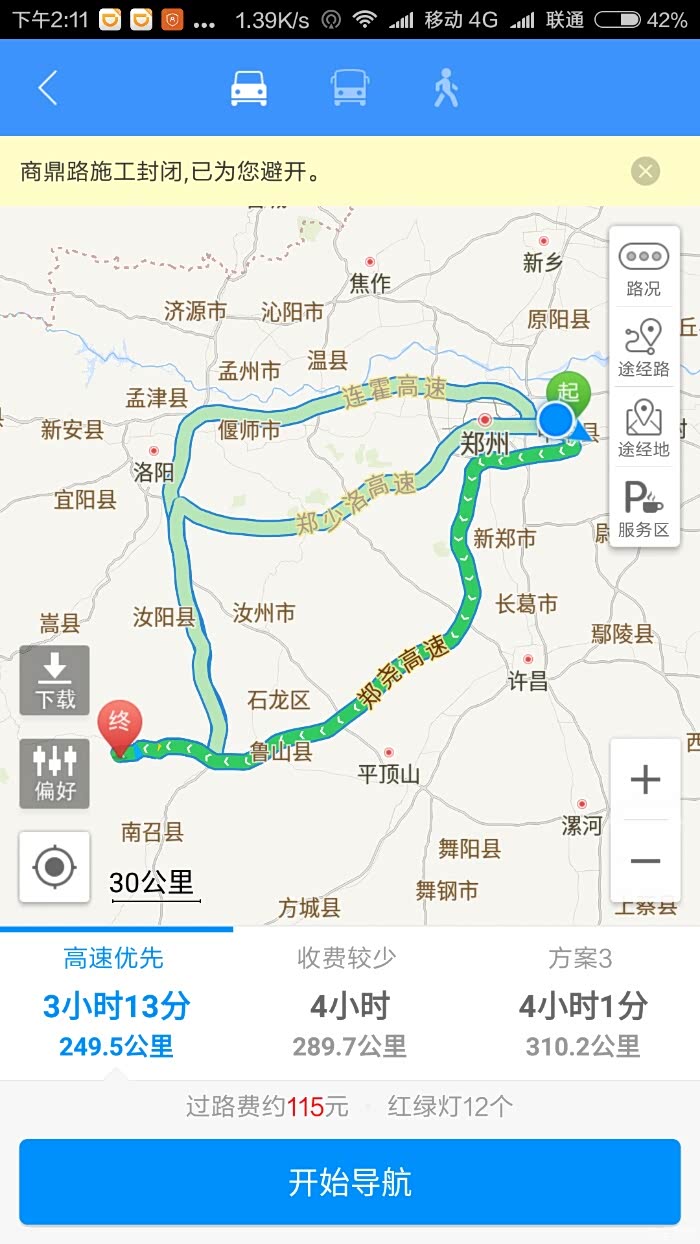Screen dimensions: 700x1244
Task: Pick the 方案3 route of 310.2公里
Action: pos(582,1003)
